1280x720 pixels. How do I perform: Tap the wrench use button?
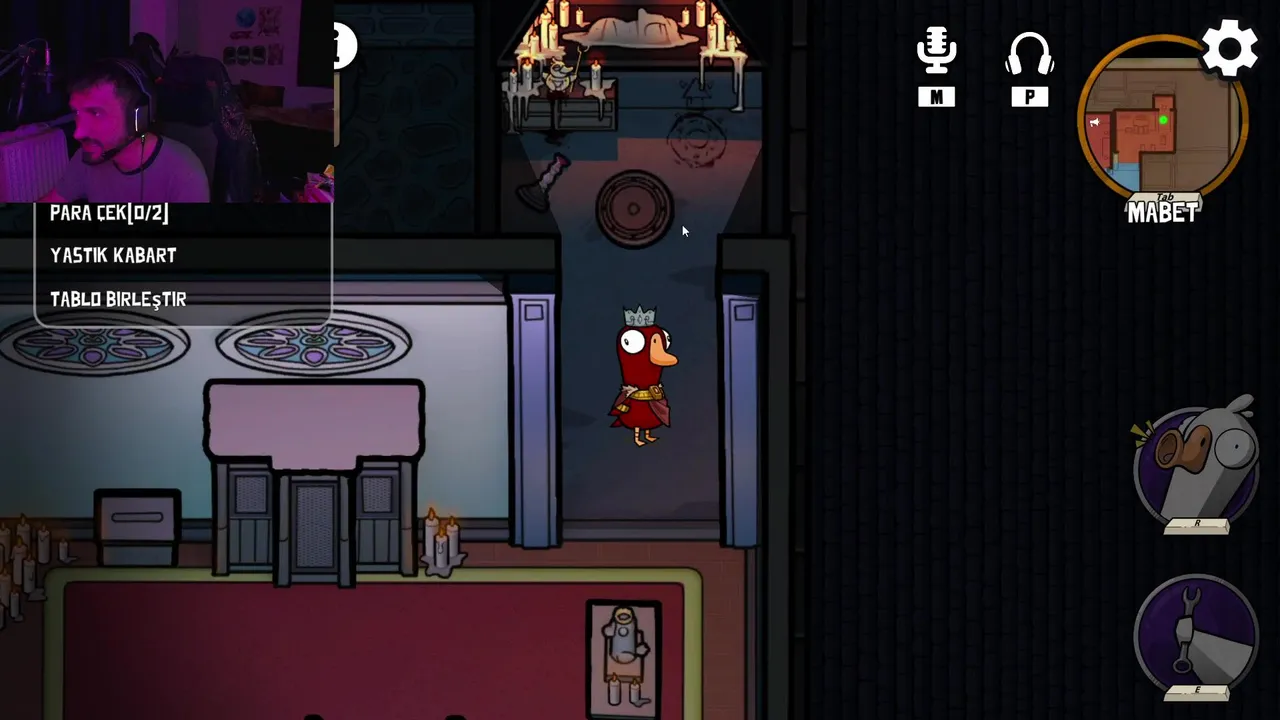(1197, 632)
